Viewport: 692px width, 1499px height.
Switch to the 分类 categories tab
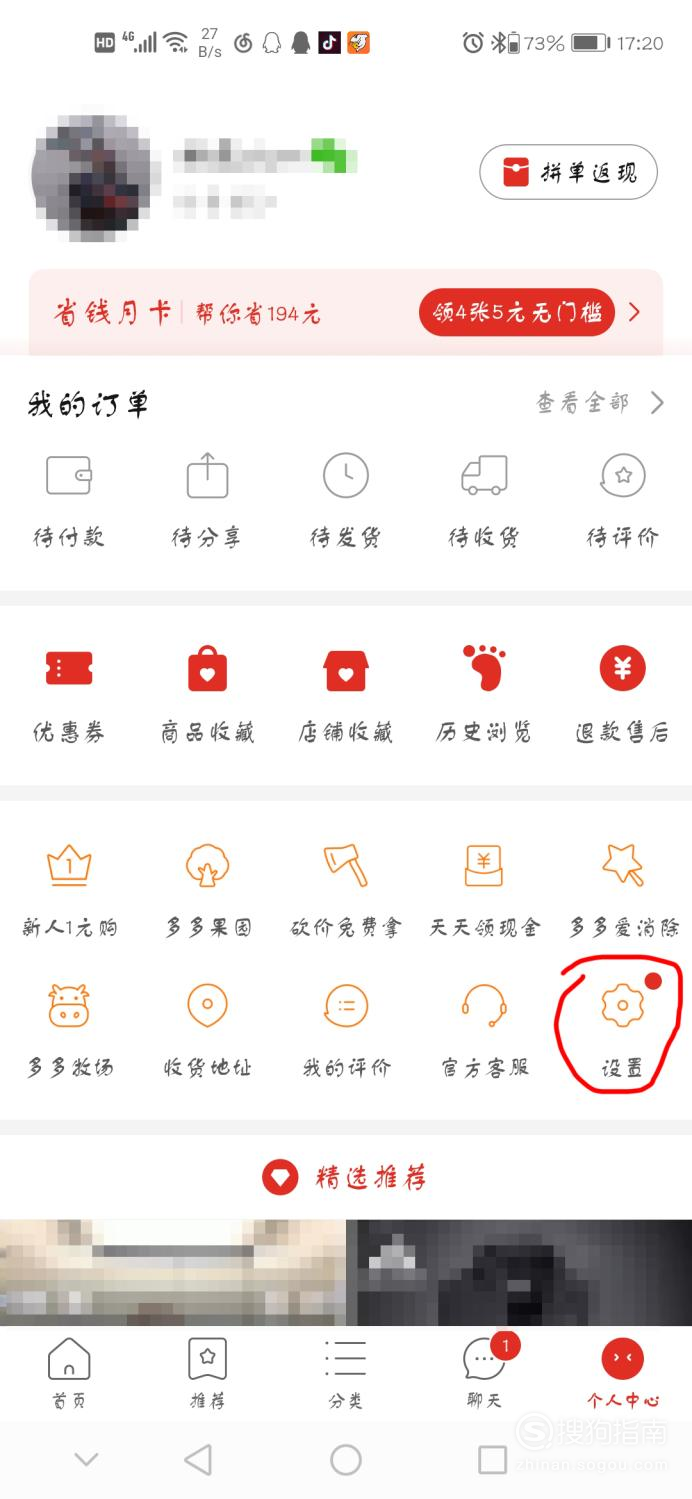tap(345, 1371)
